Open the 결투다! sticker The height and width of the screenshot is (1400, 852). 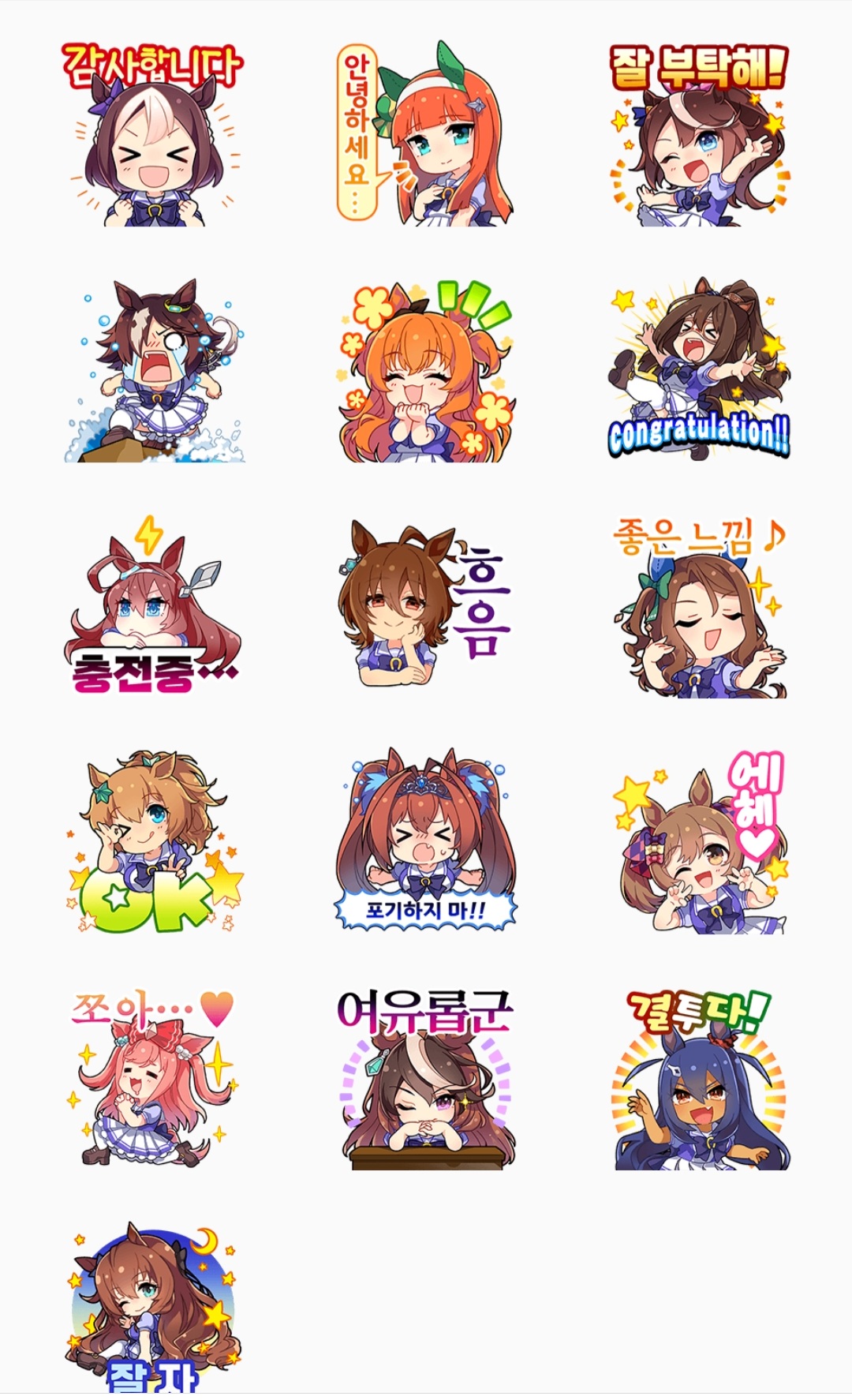[x=699, y=1078]
